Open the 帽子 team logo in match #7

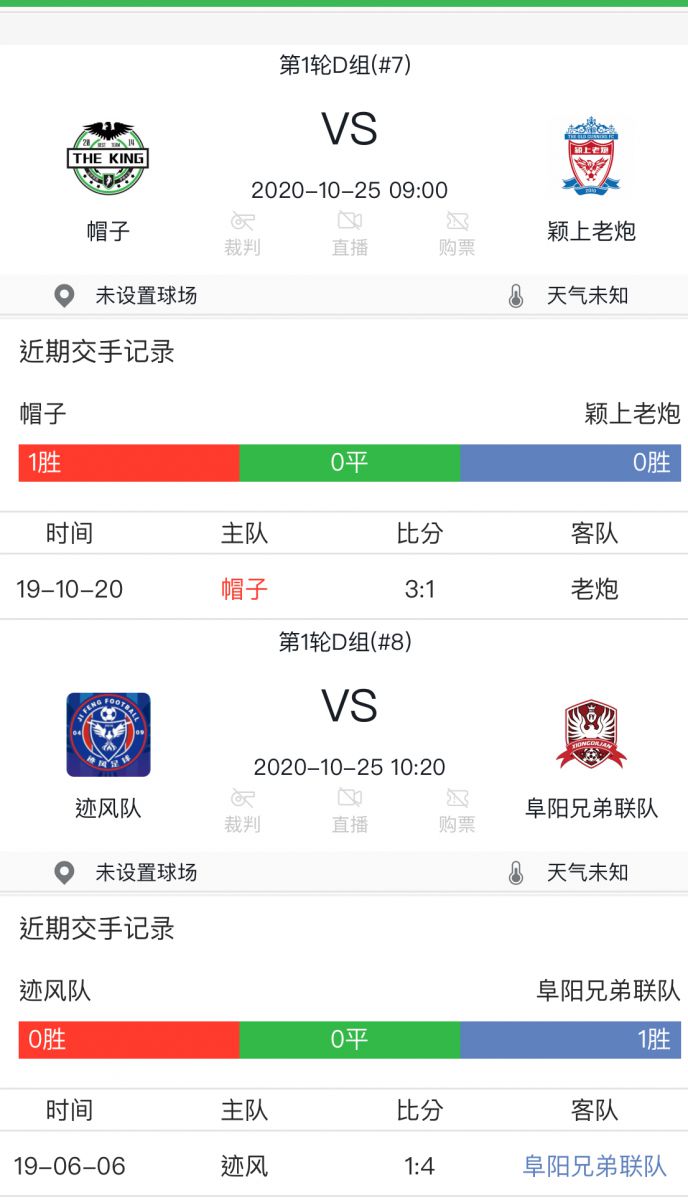point(108,158)
